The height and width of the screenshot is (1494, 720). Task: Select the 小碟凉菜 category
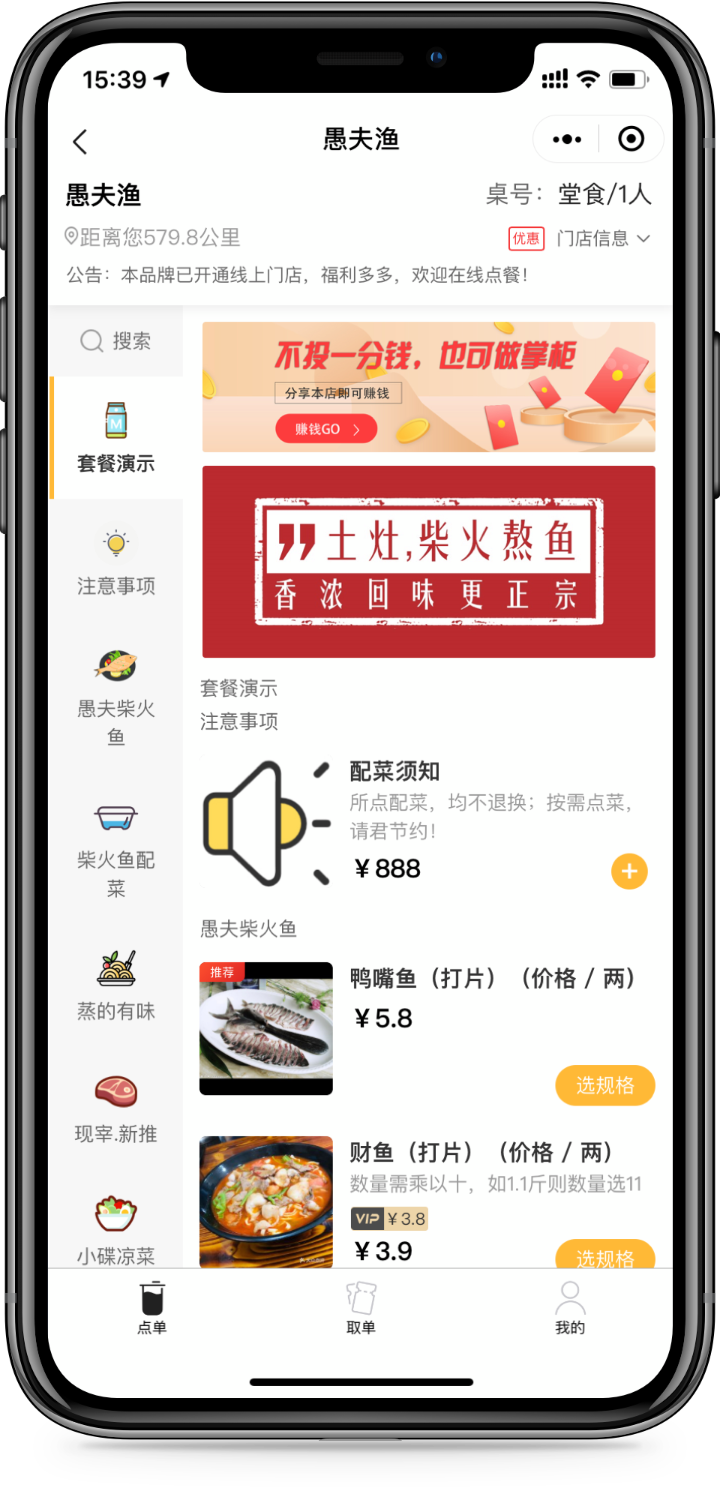pyautogui.click(x=116, y=1230)
